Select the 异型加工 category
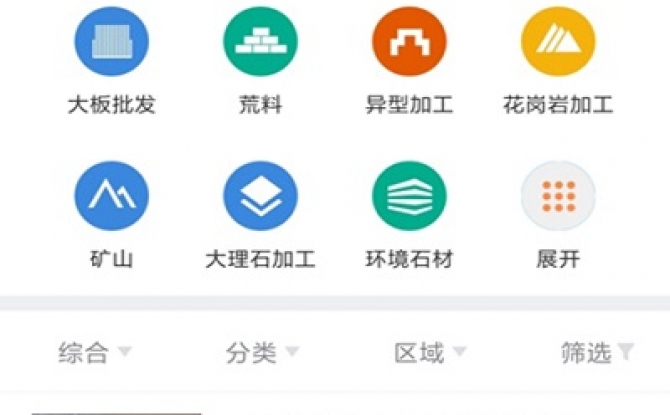Viewport: 670px width, 415px height. click(x=409, y=42)
